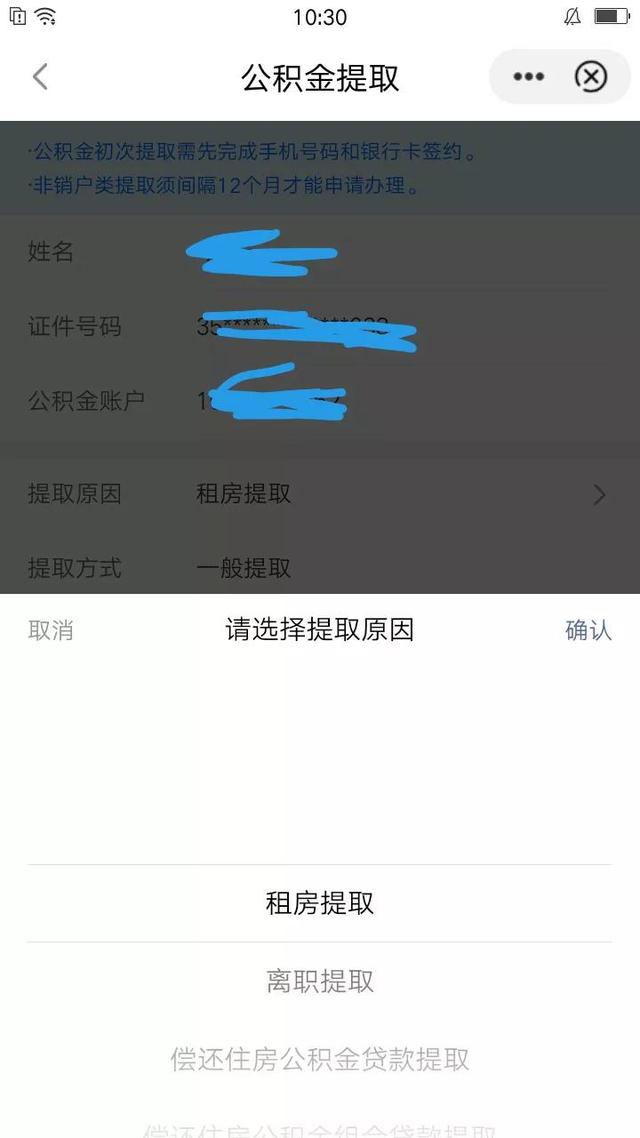Image resolution: width=640 pixels, height=1138 pixels.
Task: Tap 确认 to confirm the selected reason
Action: pos(588,630)
